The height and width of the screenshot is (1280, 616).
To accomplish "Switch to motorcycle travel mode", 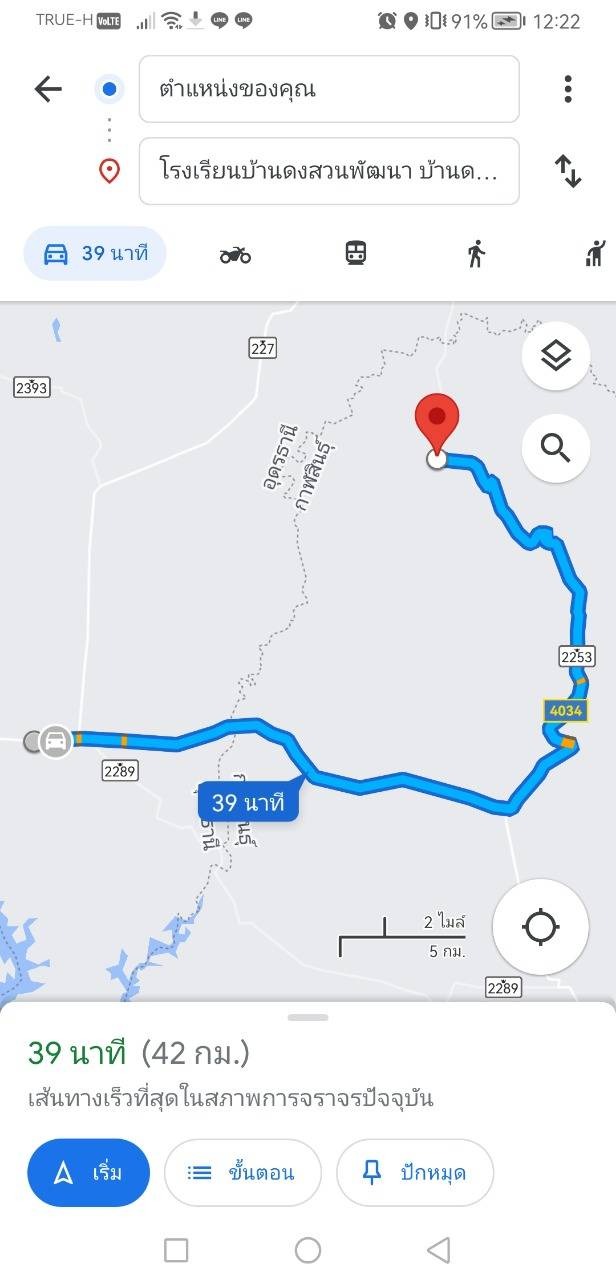I will pyautogui.click(x=235, y=255).
